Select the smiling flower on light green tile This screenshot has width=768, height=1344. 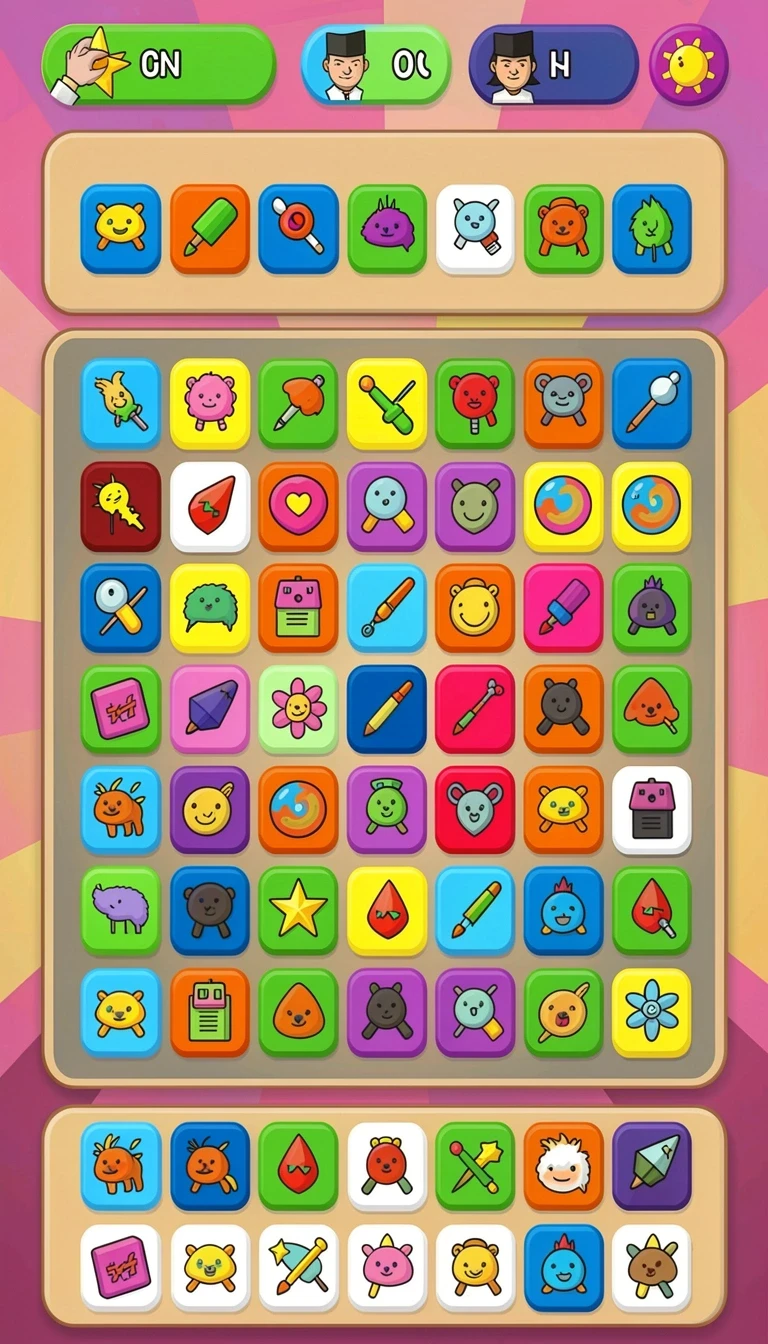298,709
